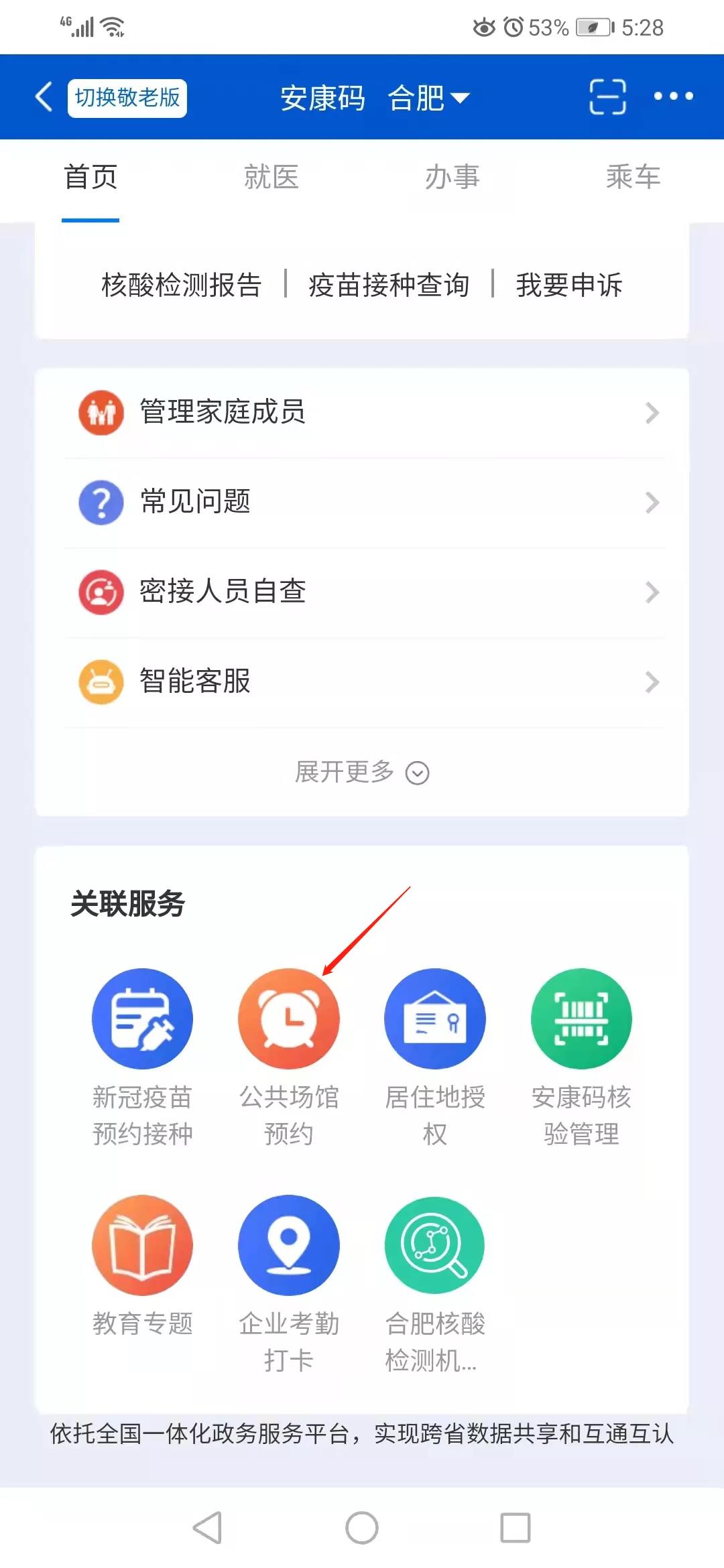Open 管理家庭成员 row
724x1568 pixels.
[x=362, y=412]
